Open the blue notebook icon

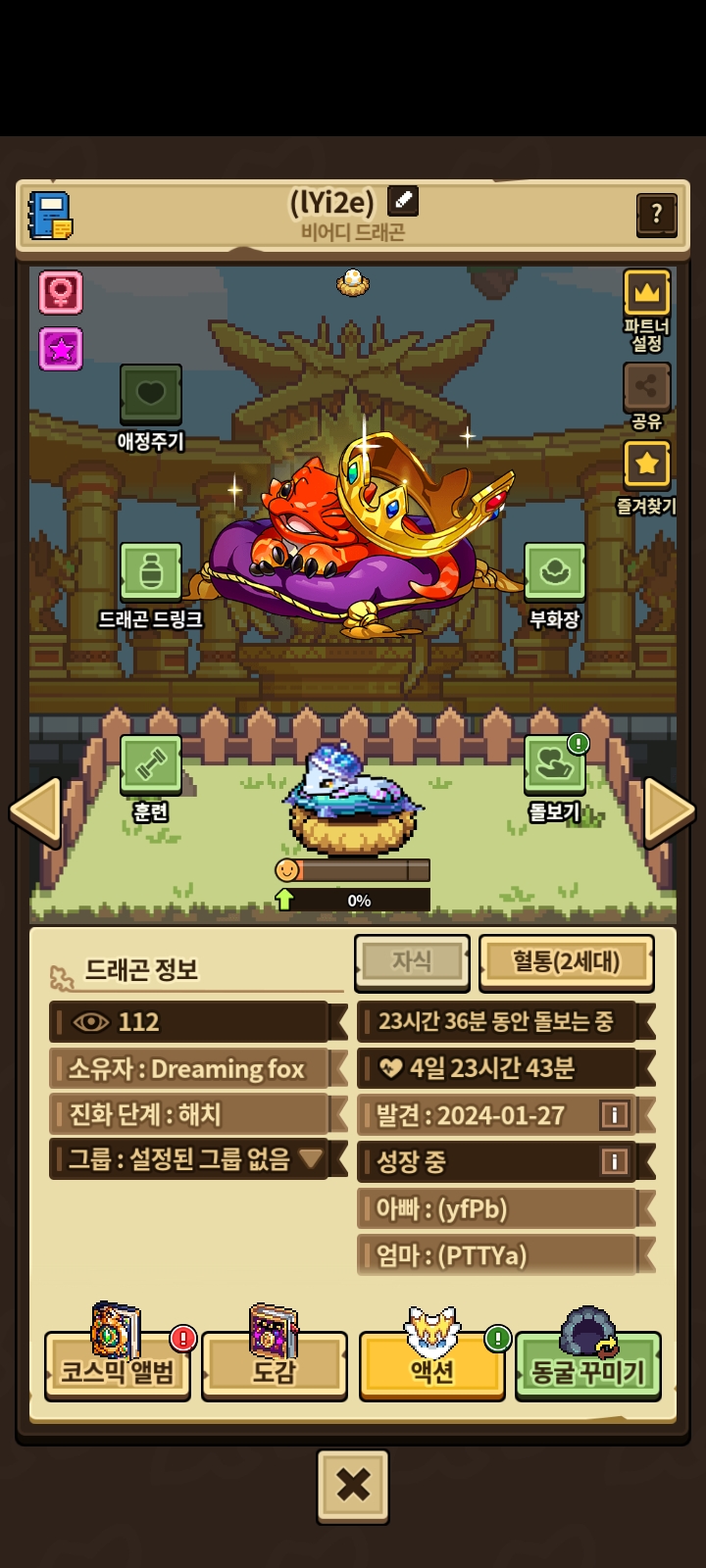click(x=50, y=216)
